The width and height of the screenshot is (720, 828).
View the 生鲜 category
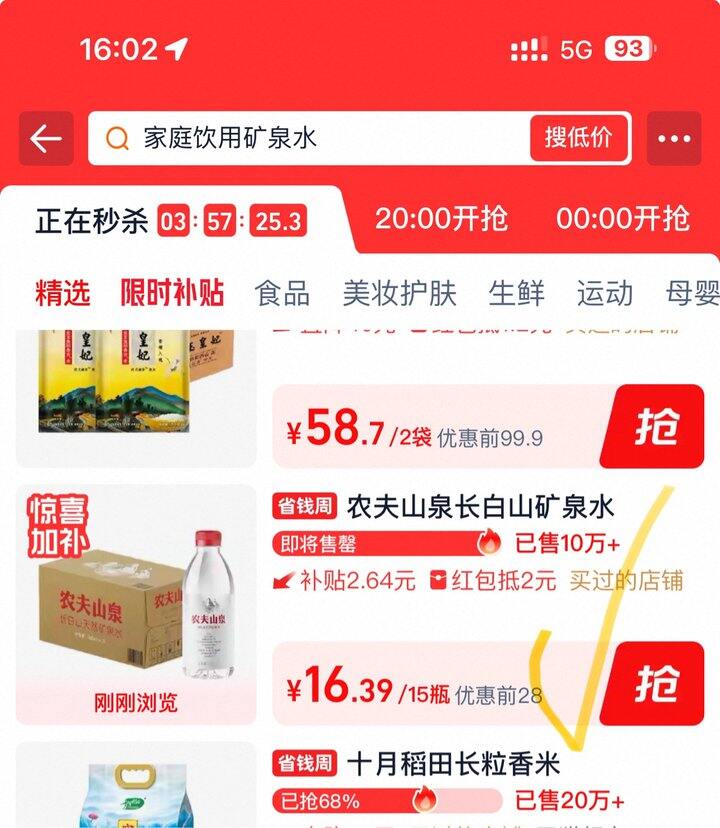(516, 293)
